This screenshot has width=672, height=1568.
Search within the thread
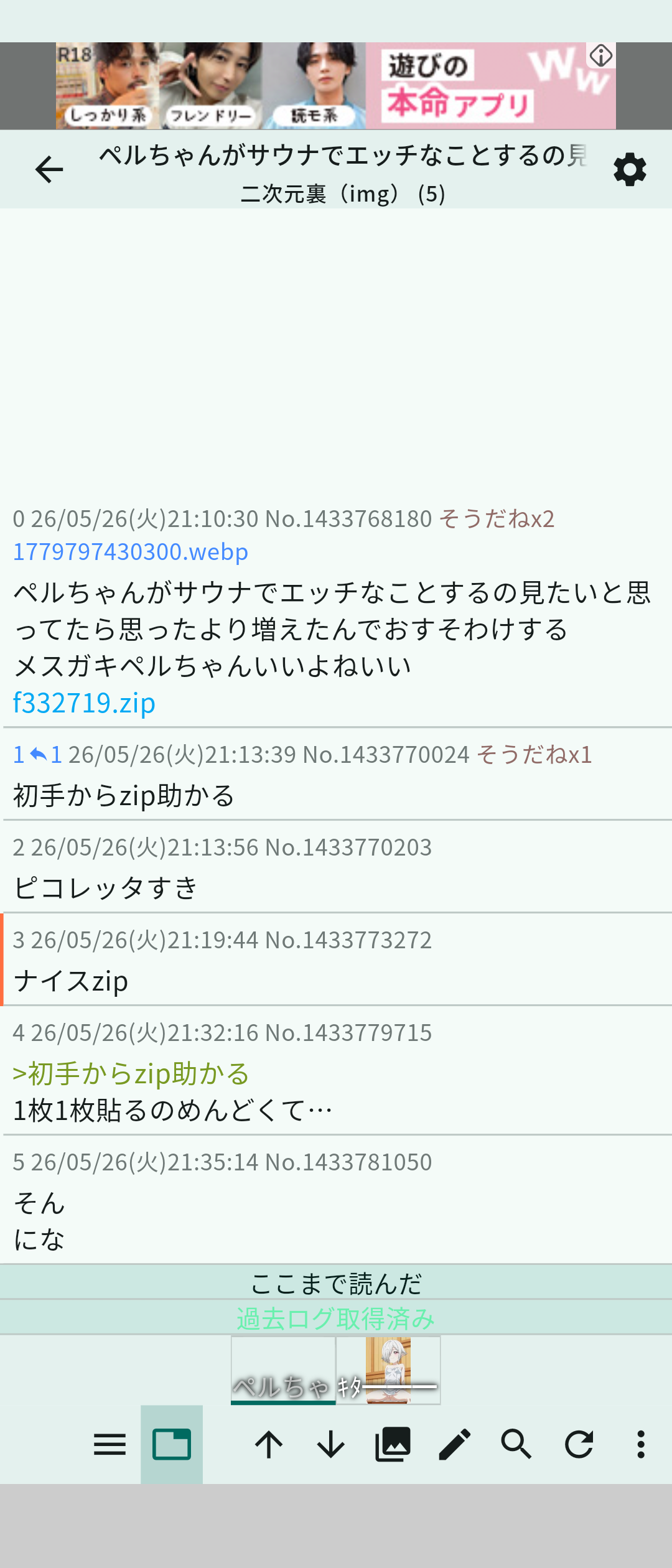pos(516,1444)
